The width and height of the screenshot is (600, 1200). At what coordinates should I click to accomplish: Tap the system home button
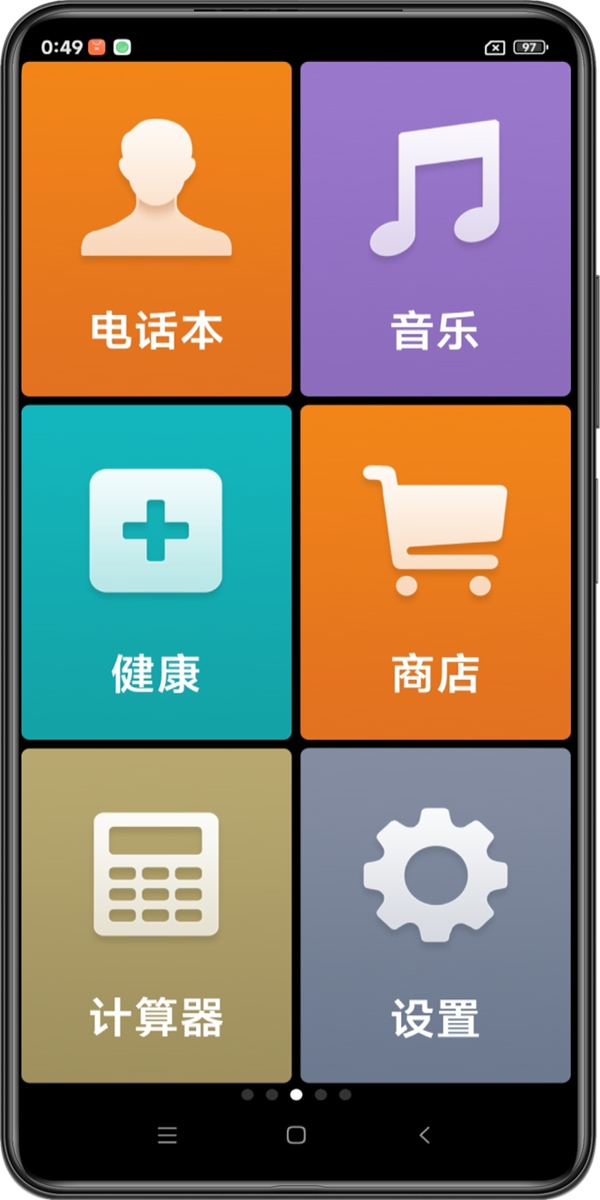coord(296,1134)
